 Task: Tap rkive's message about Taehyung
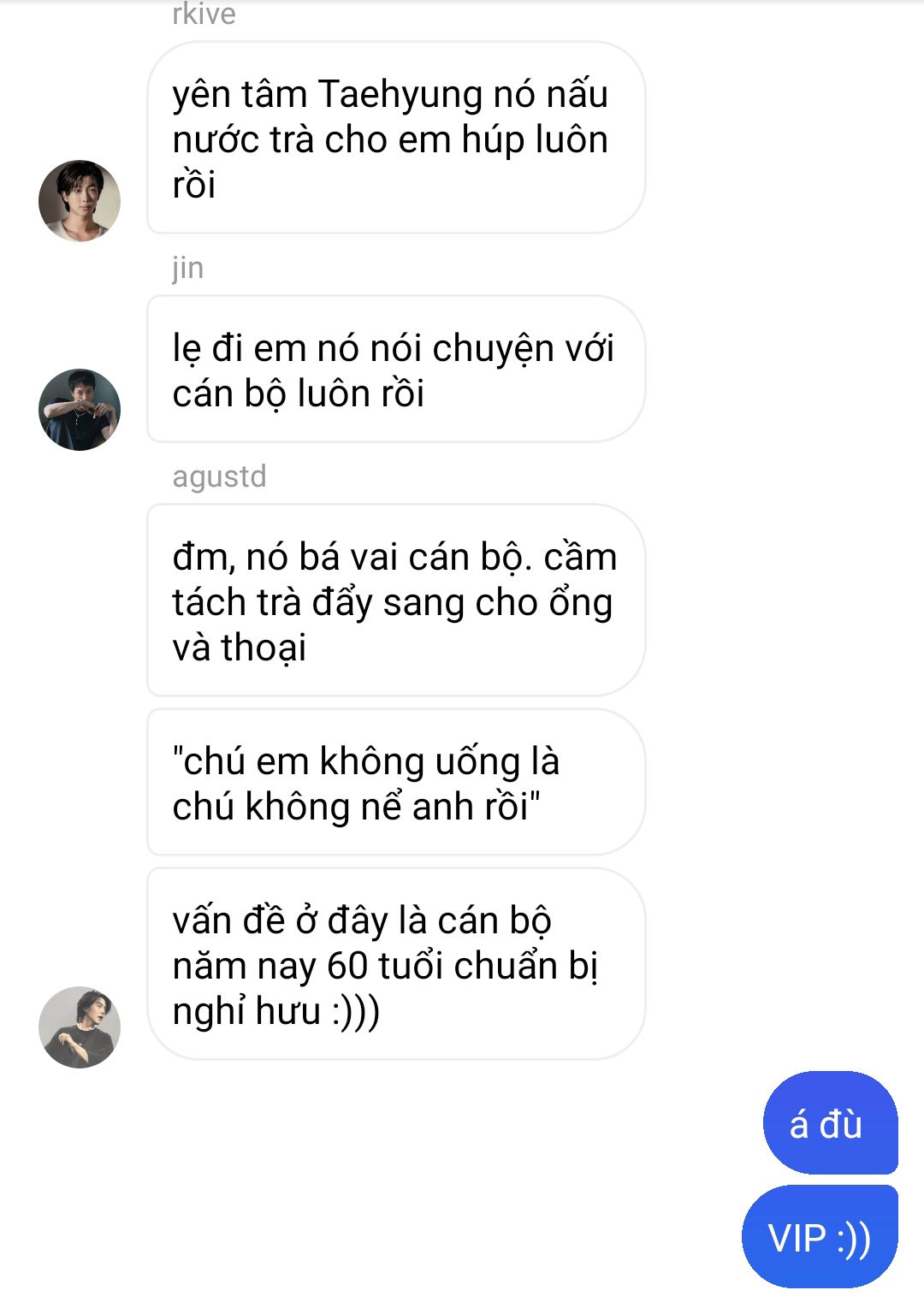(394, 139)
